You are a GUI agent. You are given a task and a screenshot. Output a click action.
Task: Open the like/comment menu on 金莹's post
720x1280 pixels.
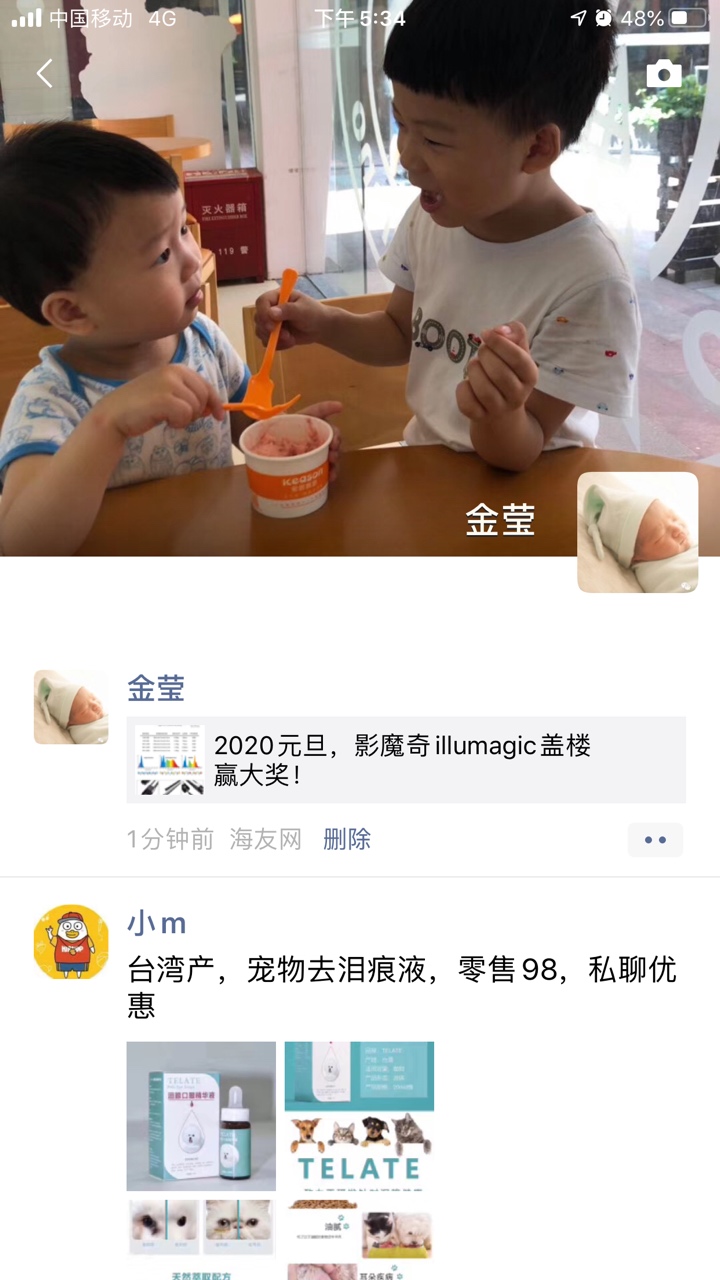click(x=655, y=840)
